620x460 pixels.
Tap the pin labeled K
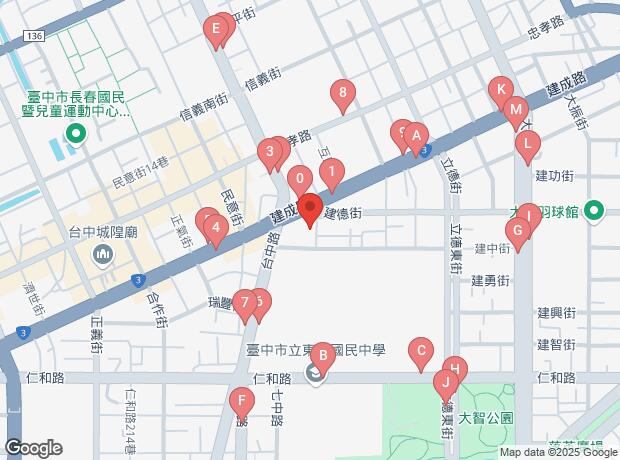coord(500,89)
